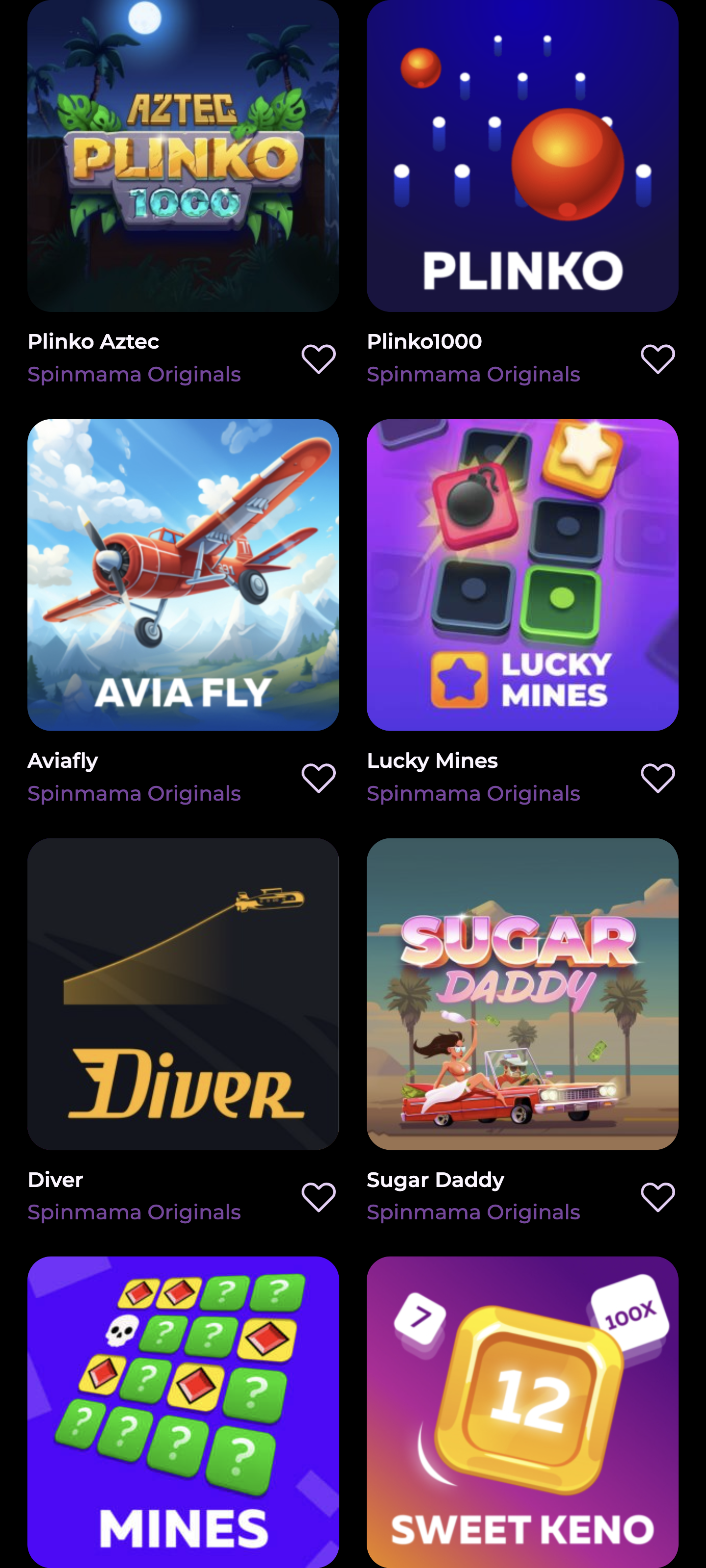Tap the heart next to Aviafly
Viewport: 706px width, 1568px height.
pos(318,778)
